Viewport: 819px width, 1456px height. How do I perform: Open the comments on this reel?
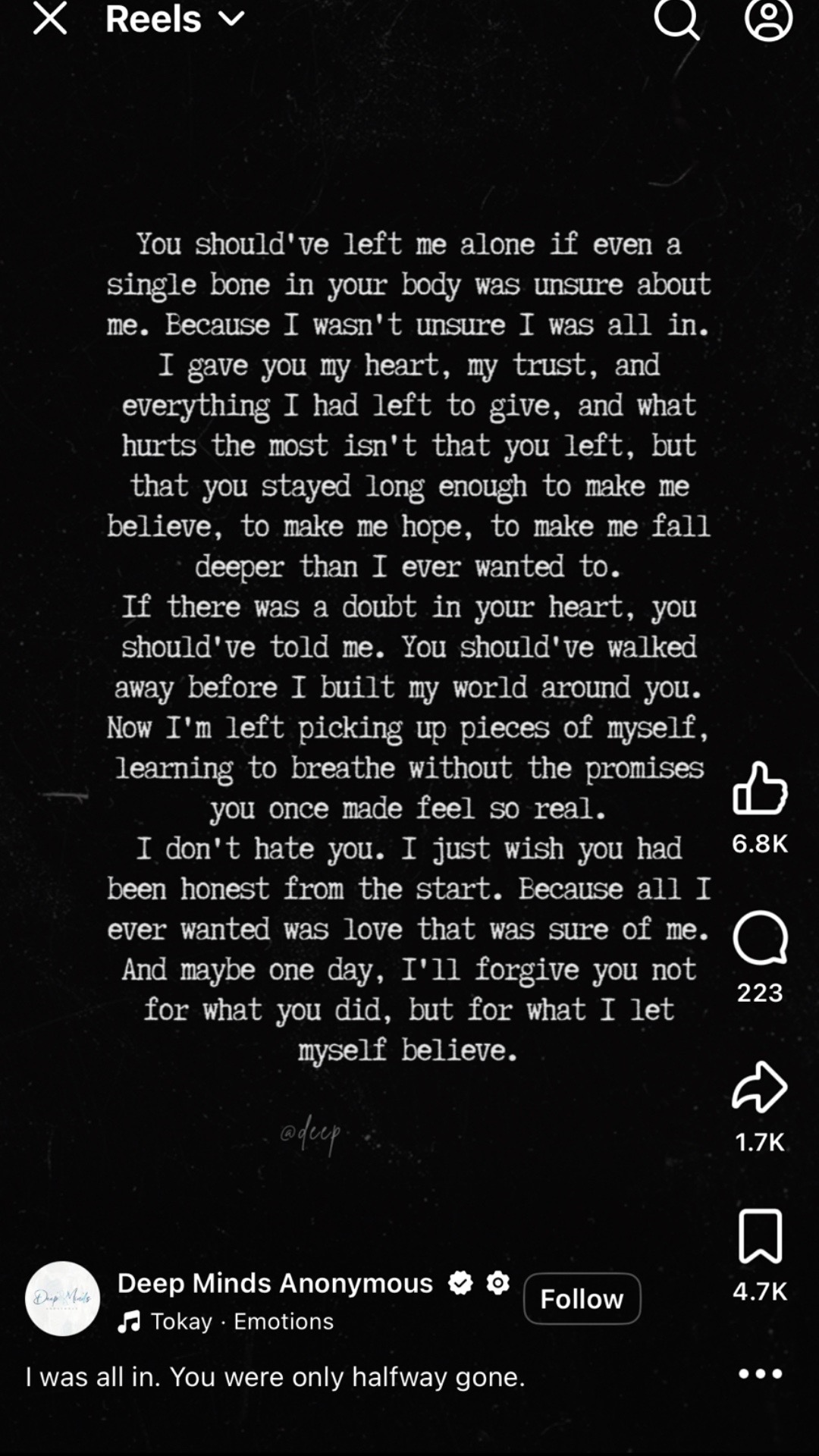tap(760, 938)
